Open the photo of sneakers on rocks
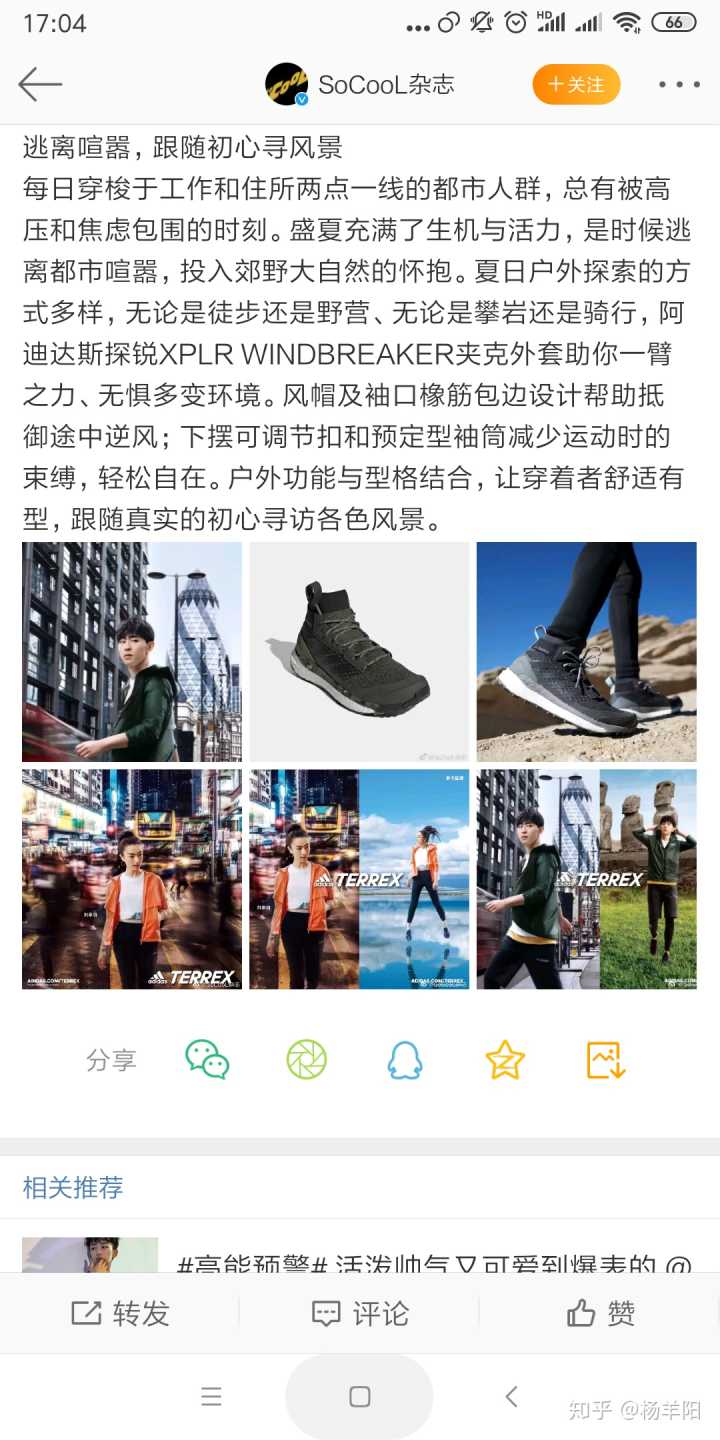The image size is (720, 1440). [586, 652]
